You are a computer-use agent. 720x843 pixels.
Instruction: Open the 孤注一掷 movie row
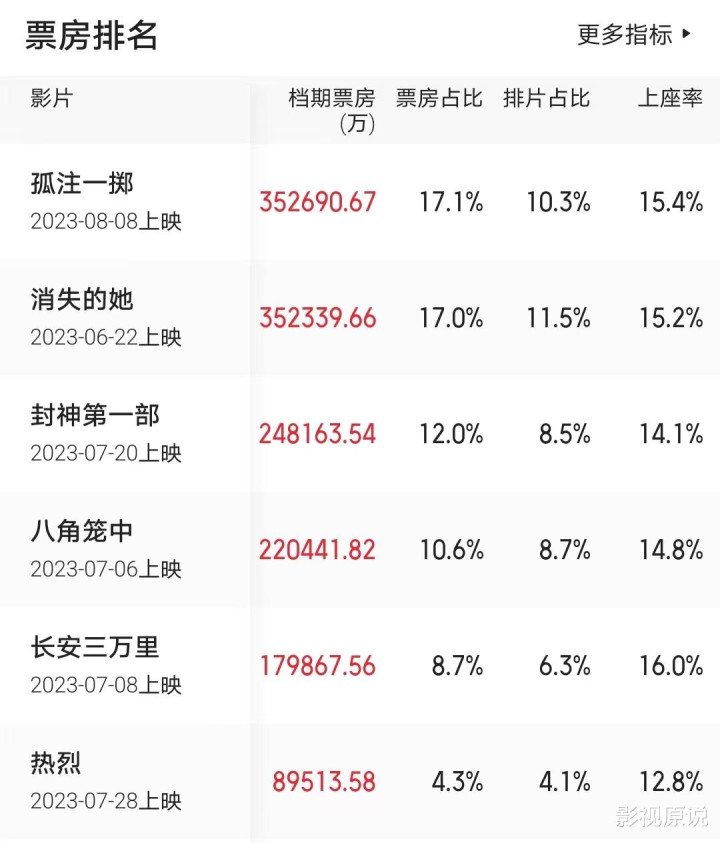82,184
